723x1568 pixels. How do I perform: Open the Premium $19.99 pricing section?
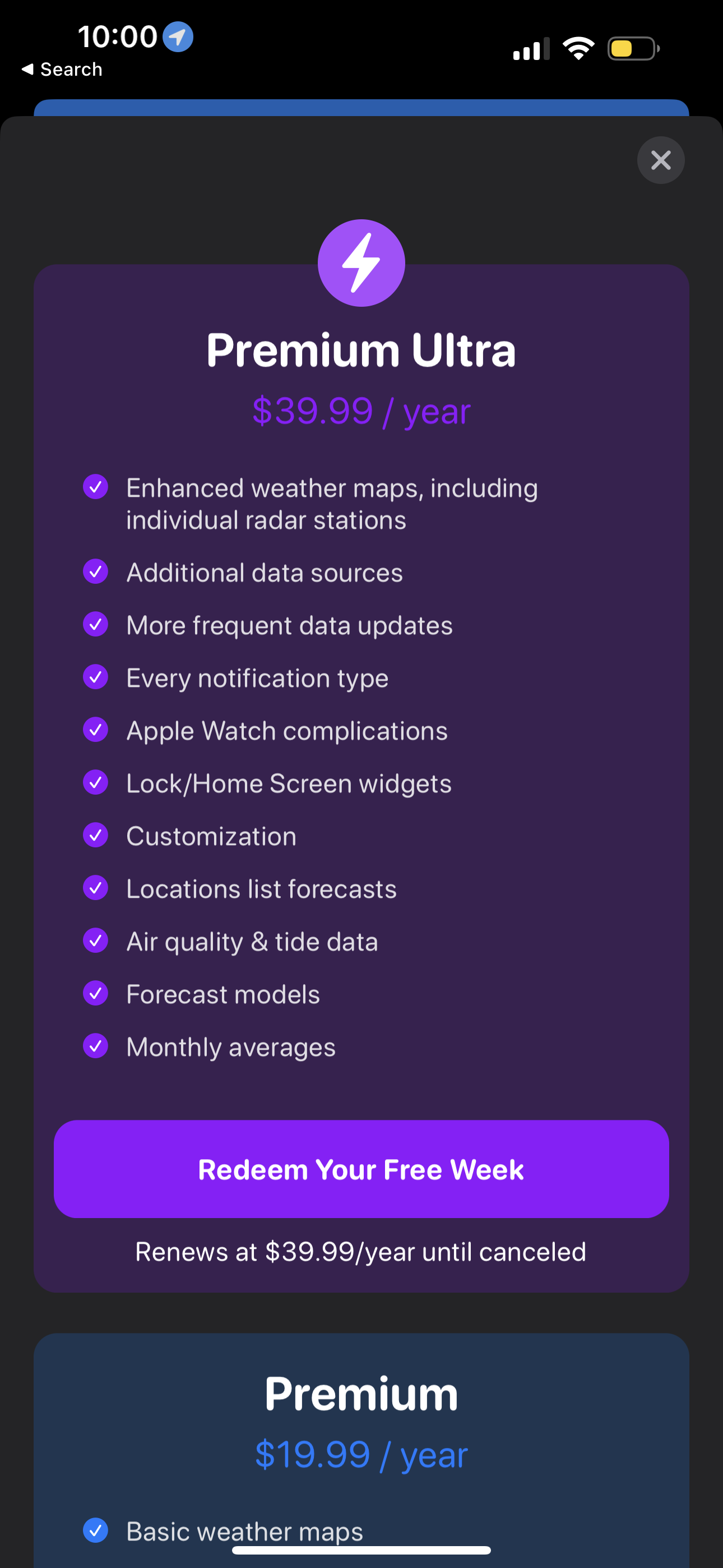point(361,1455)
